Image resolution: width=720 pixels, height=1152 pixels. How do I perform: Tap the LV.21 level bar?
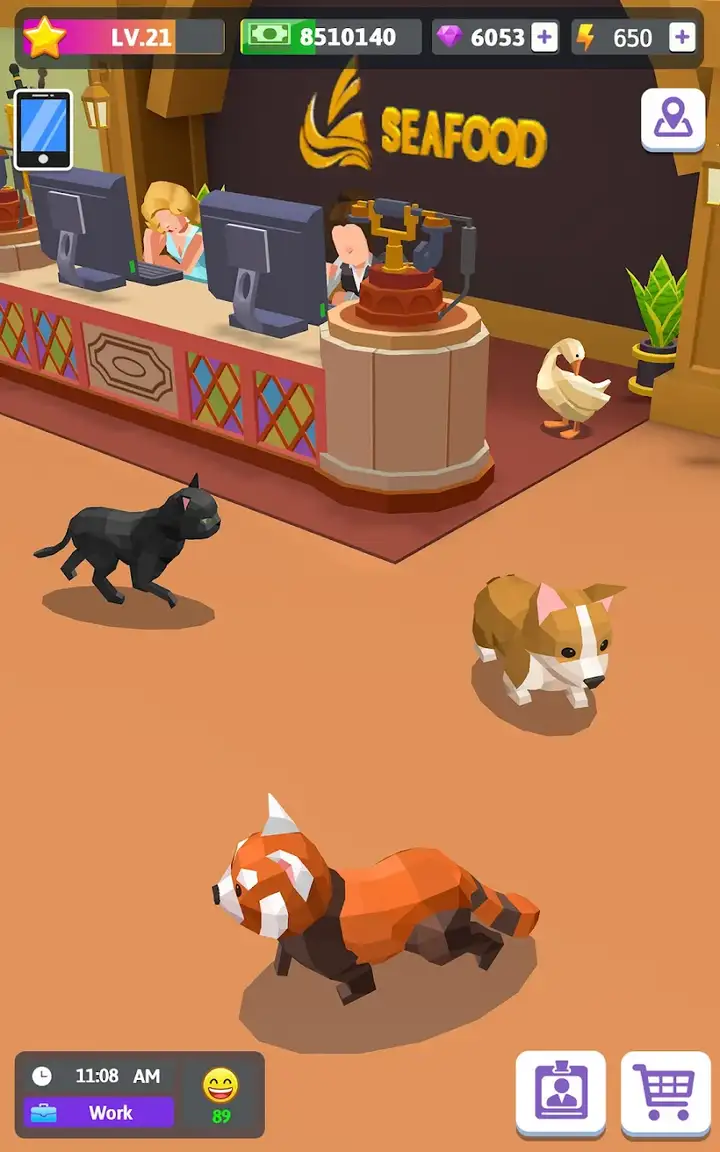click(x=122, y=37)
